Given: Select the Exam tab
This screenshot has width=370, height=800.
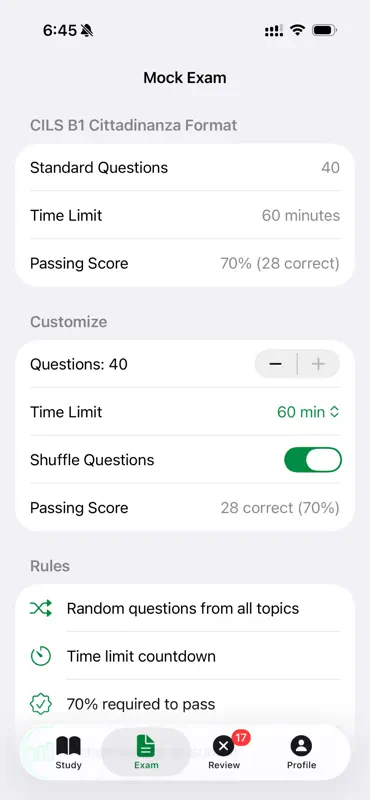Looking at the screenshot, I should click(x=146, y=753).
